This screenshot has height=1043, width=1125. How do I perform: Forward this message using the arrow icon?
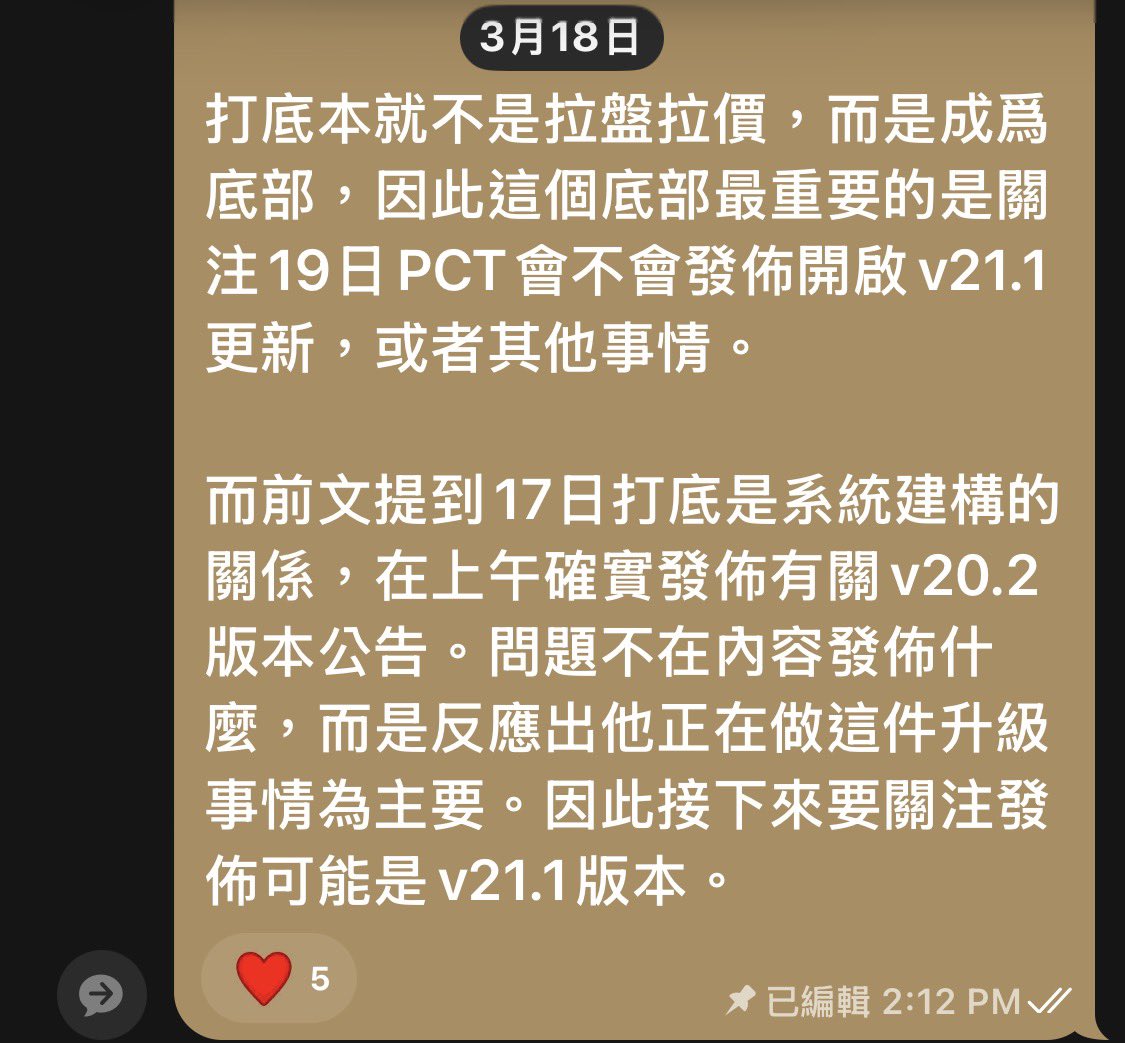101,994
